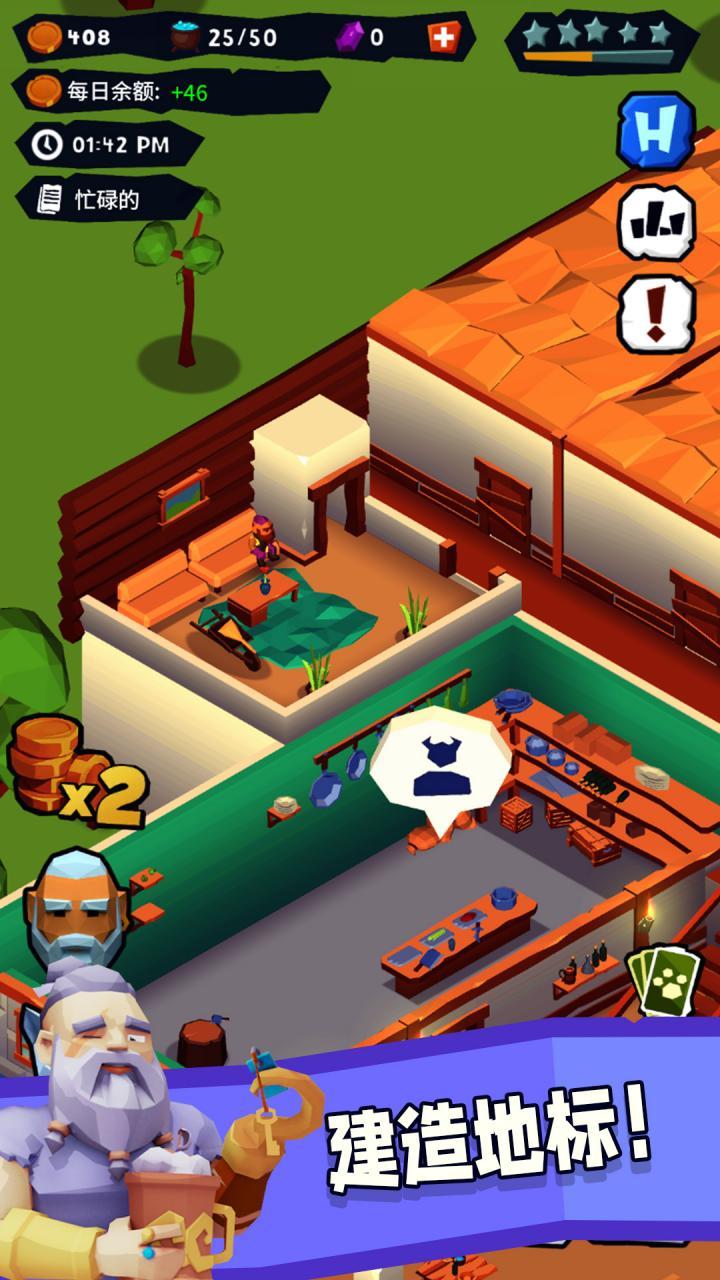Open the green cards deck icon

click(x=662, y=981)
